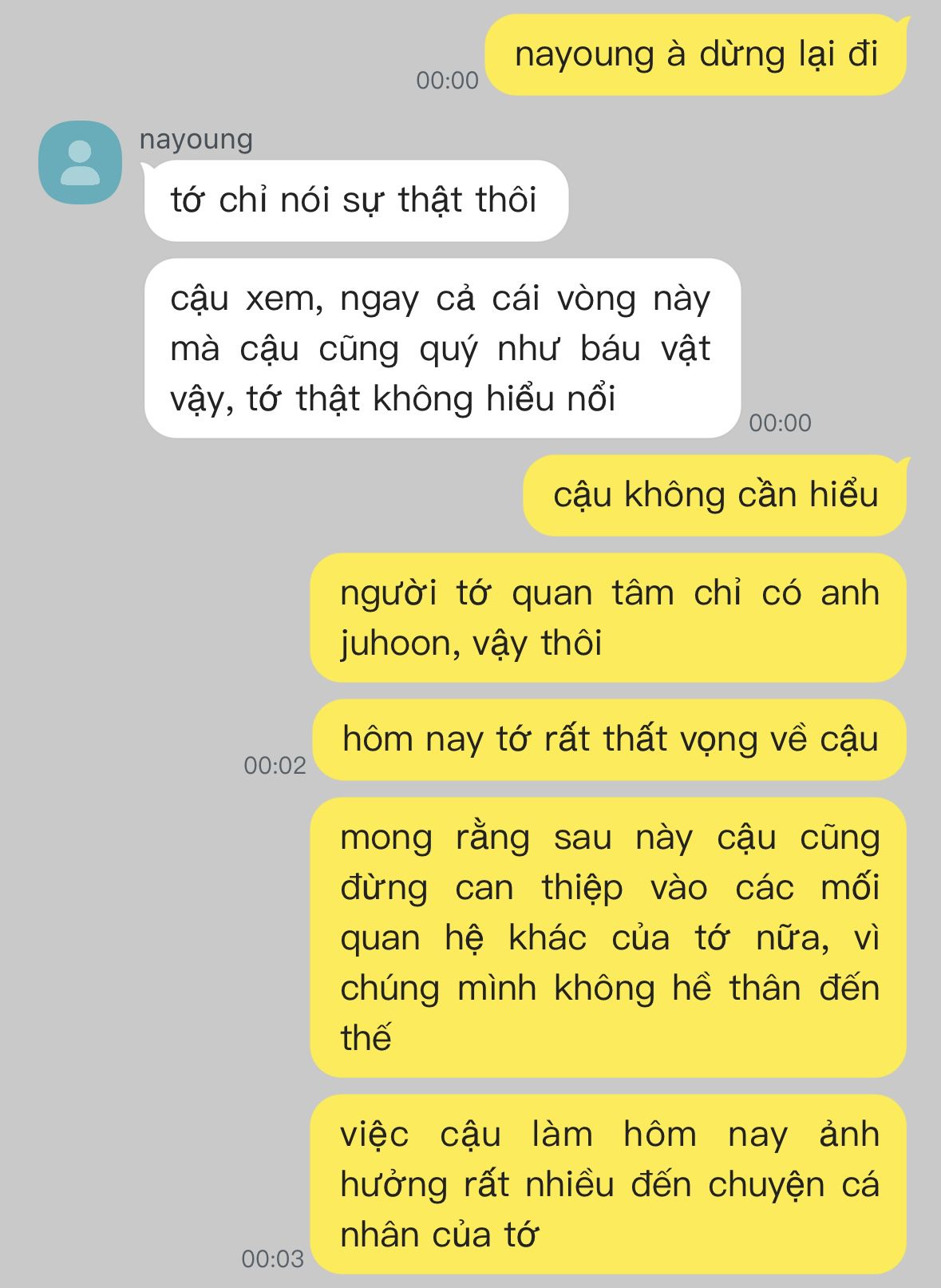
Task: Open nayoung's profile picture
Action: [80, 162]
